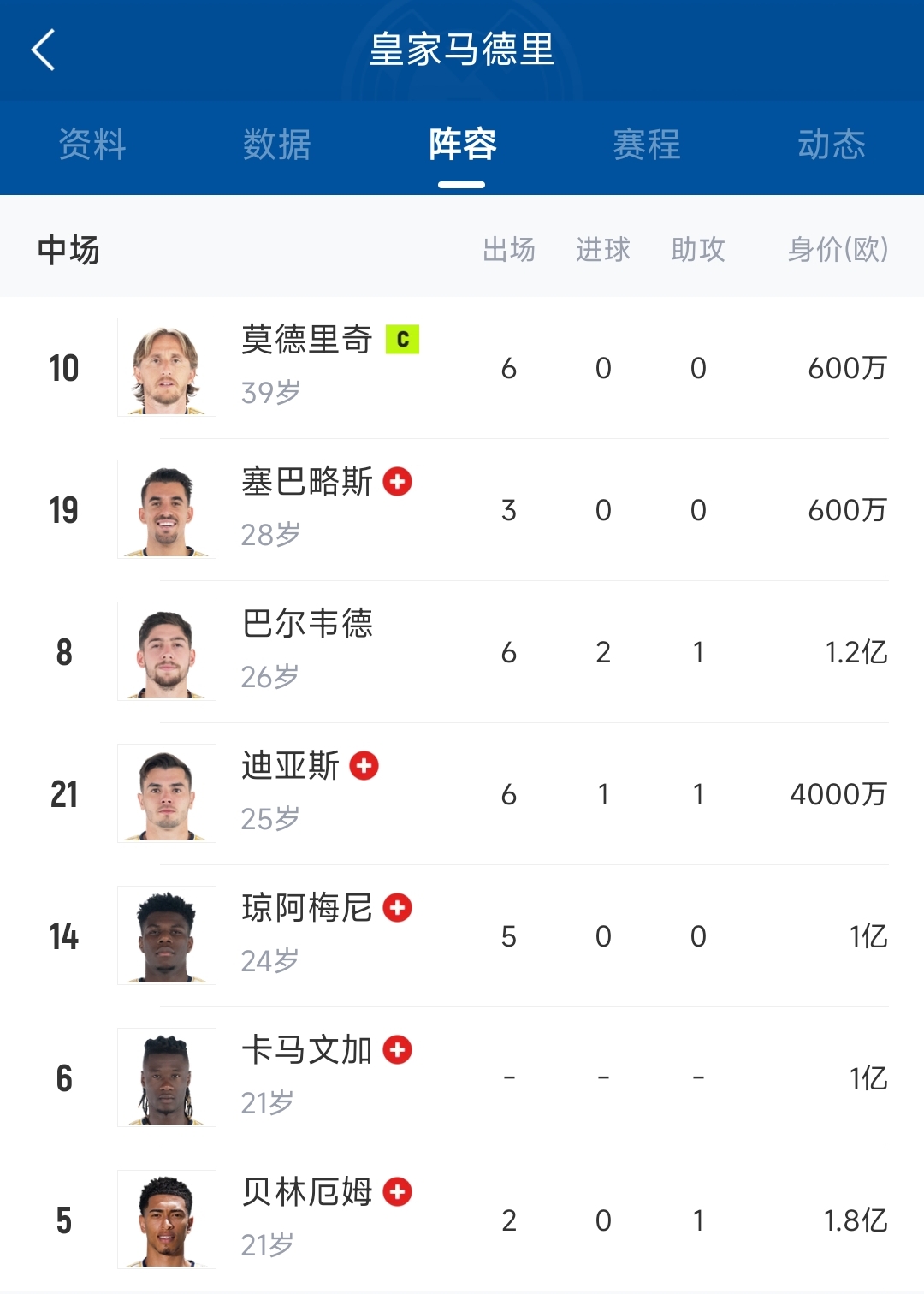
Task: Tap the portrait photo of 卡马文加
Action: [166, 1077]
